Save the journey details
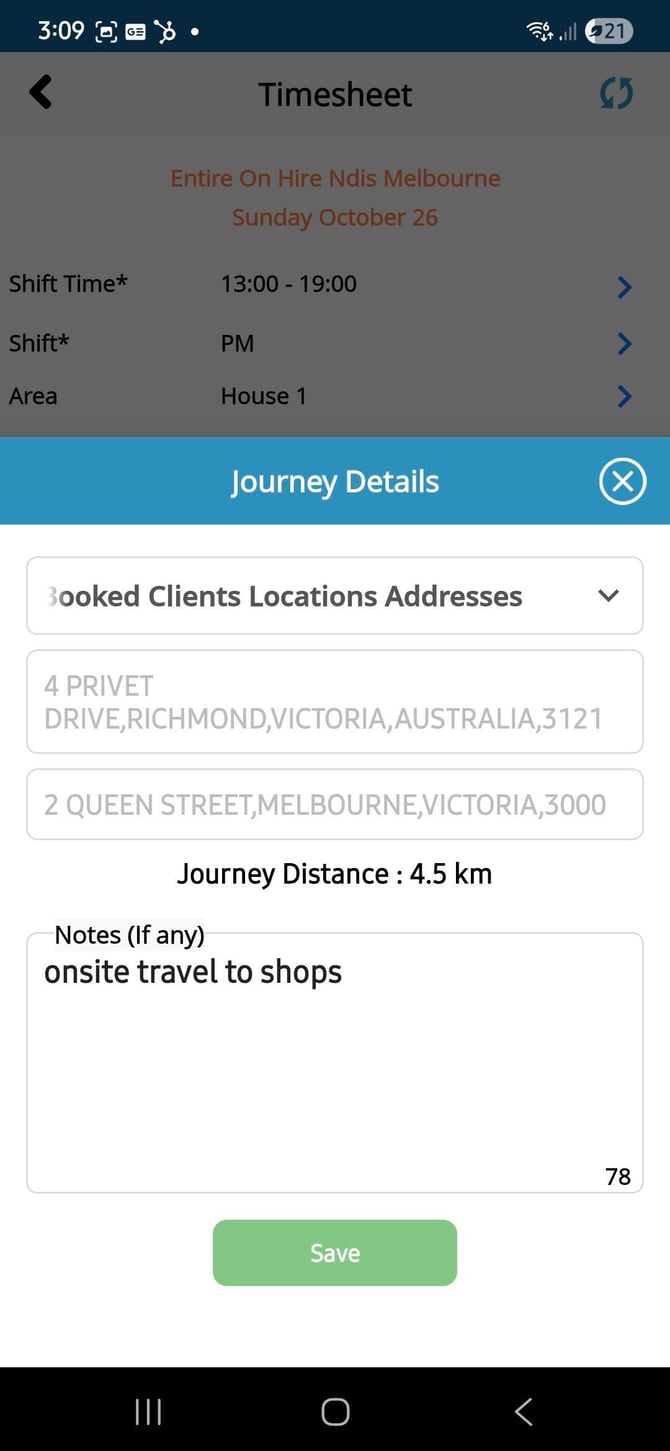Image resolution: width=670 pixels, height=1451 pixels. [x=334, y=1253]
